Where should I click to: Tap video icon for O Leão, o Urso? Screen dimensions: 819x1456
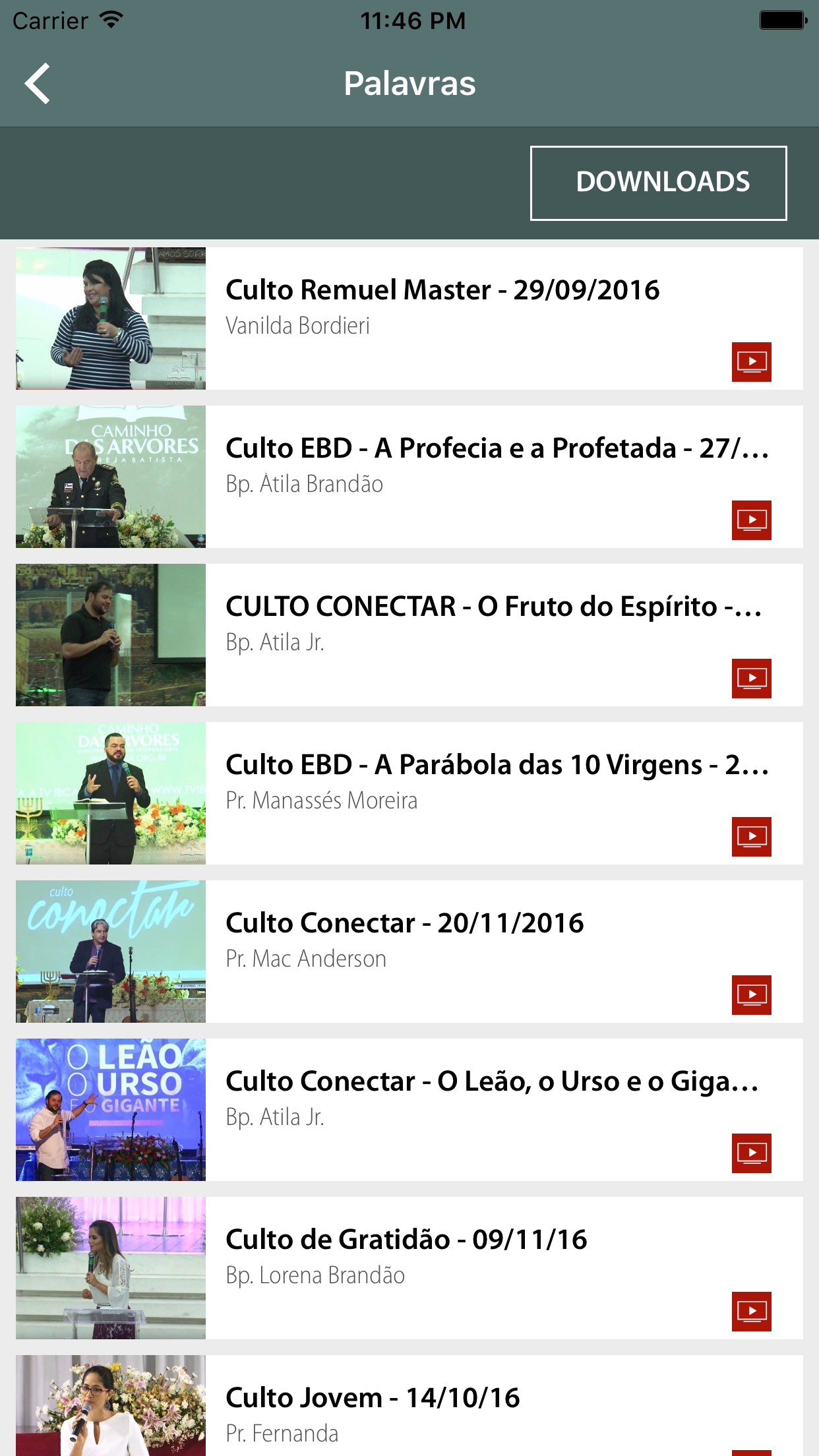(751, 1153)
